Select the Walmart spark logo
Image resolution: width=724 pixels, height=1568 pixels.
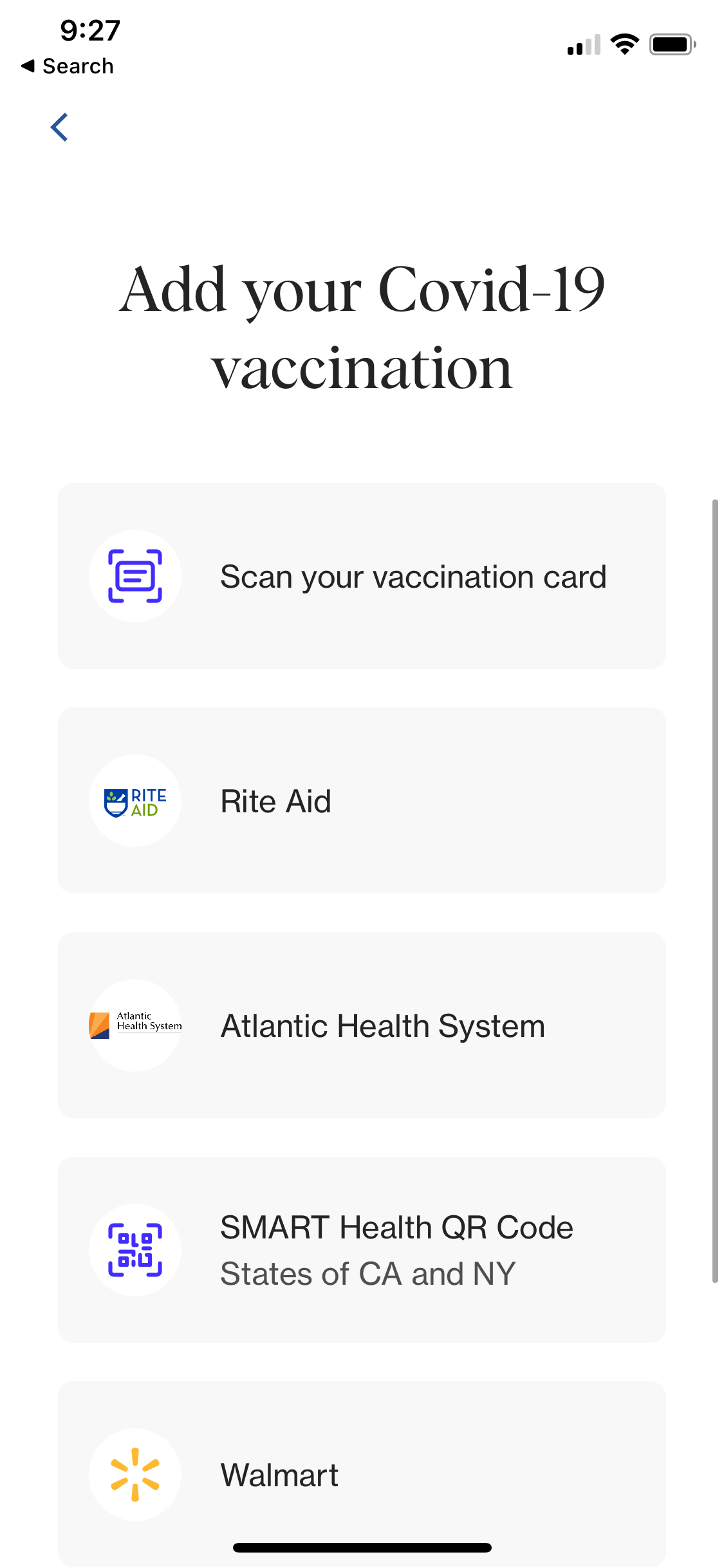(x=135, y=1475)
